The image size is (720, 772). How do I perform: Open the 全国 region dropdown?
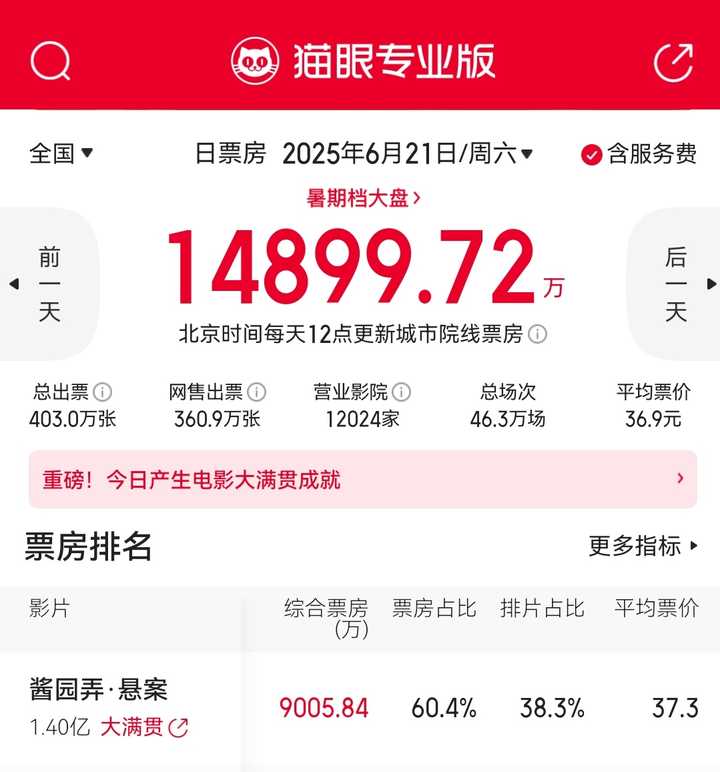(x=60, y=154)
